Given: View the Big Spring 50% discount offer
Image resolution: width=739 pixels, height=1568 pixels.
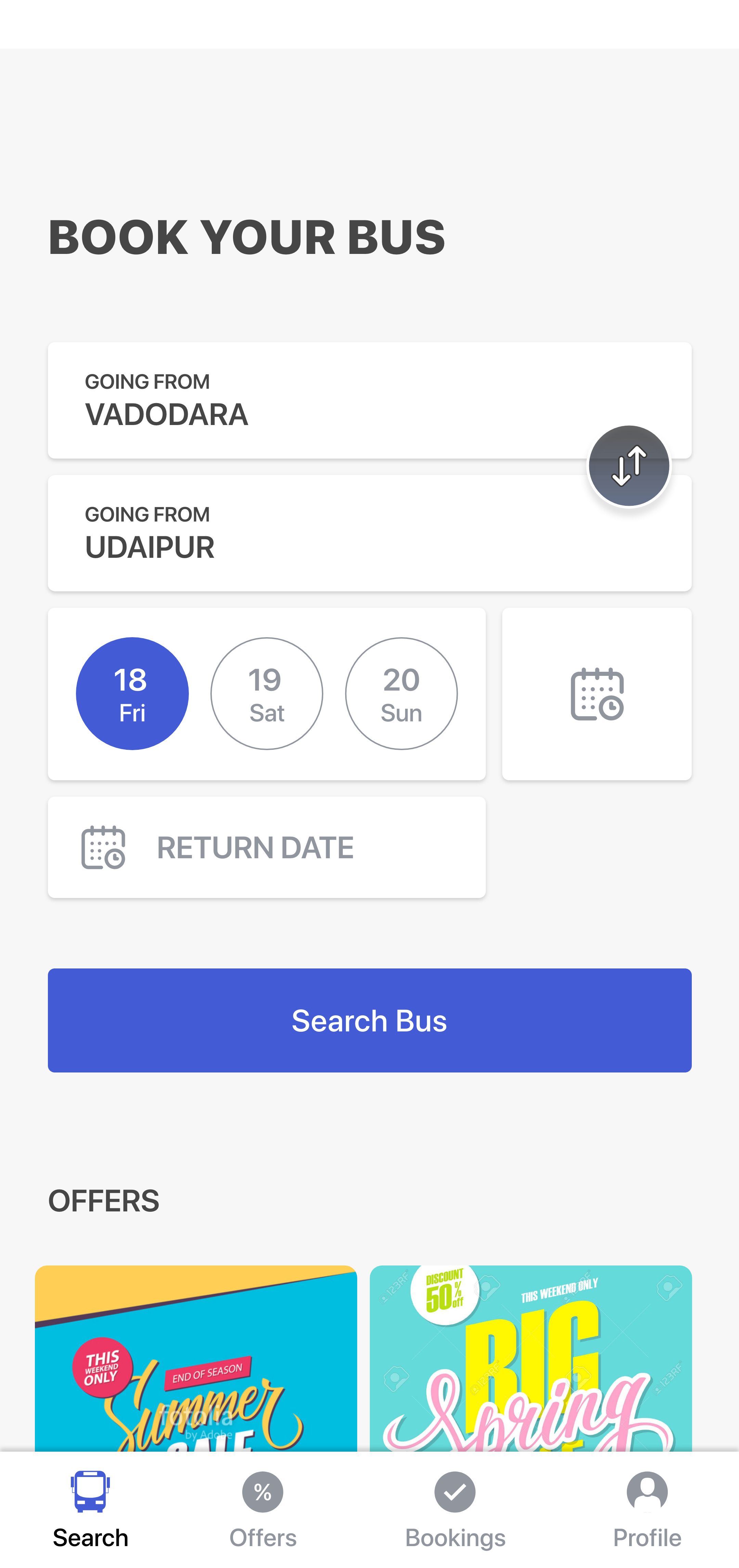Looking at the screenshot, I should pos(530,1358).
